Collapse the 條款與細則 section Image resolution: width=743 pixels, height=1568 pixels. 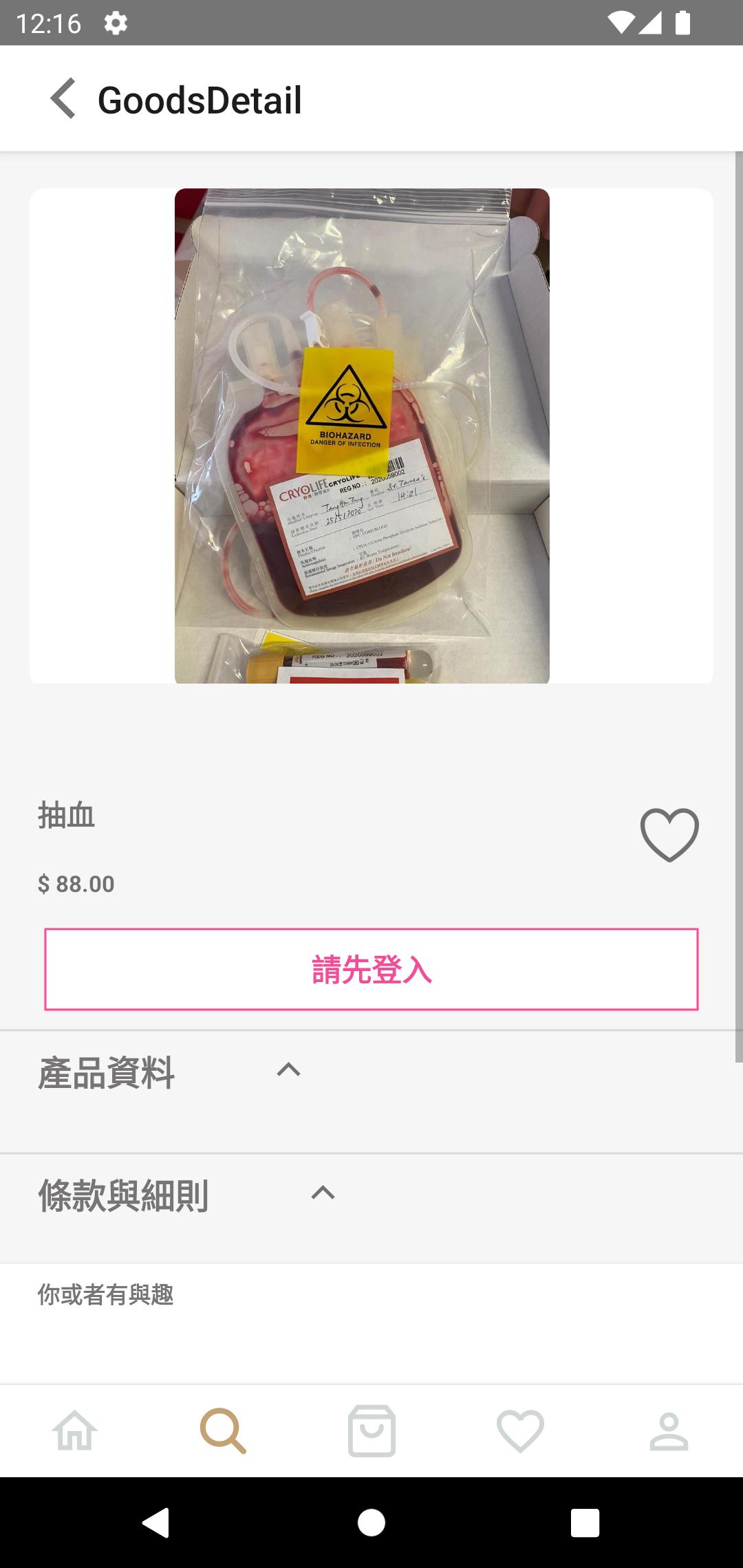point(323,1193)
